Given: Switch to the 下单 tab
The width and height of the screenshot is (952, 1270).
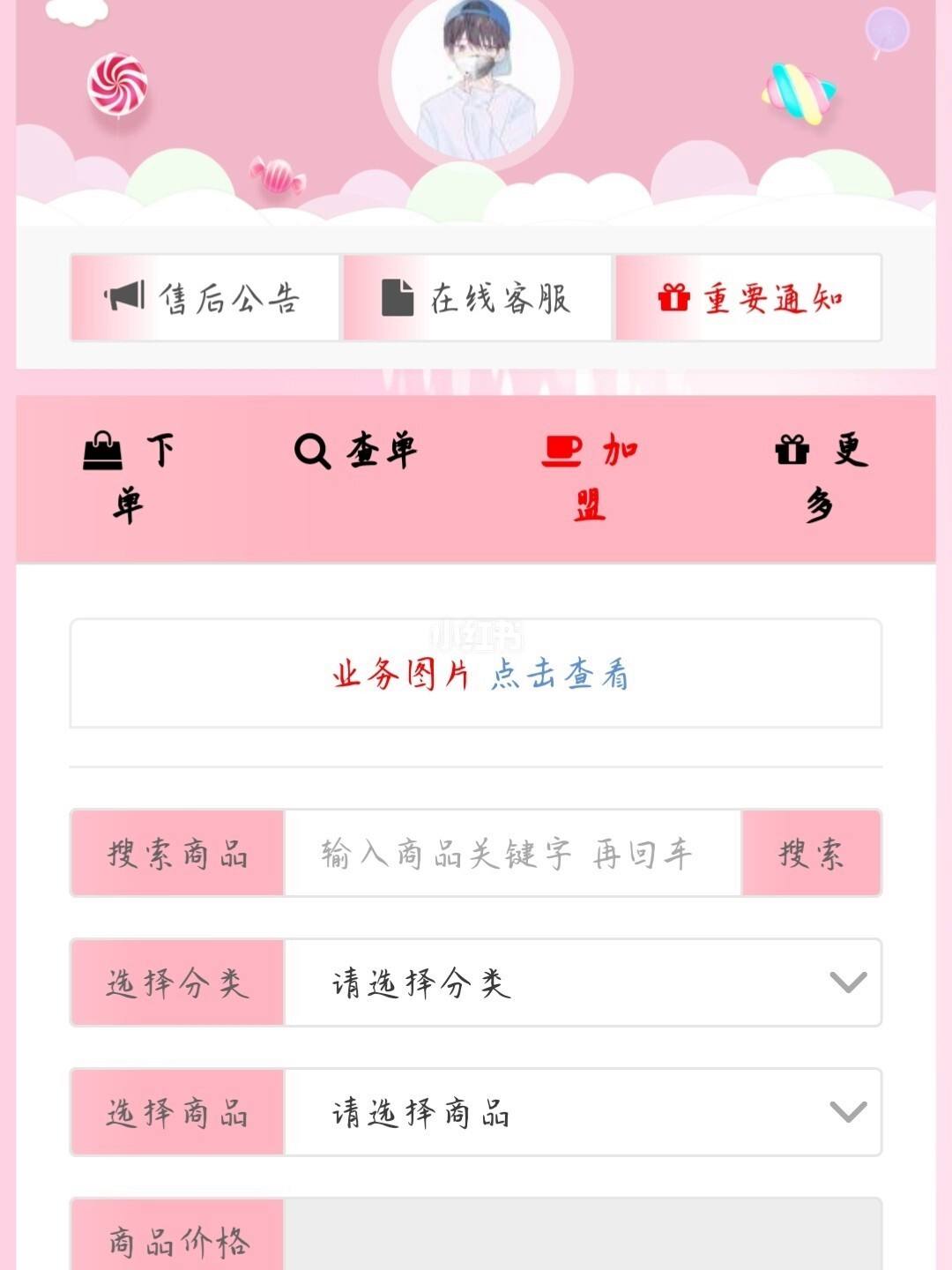Looking at the screenshot, I should pos(129,477).
